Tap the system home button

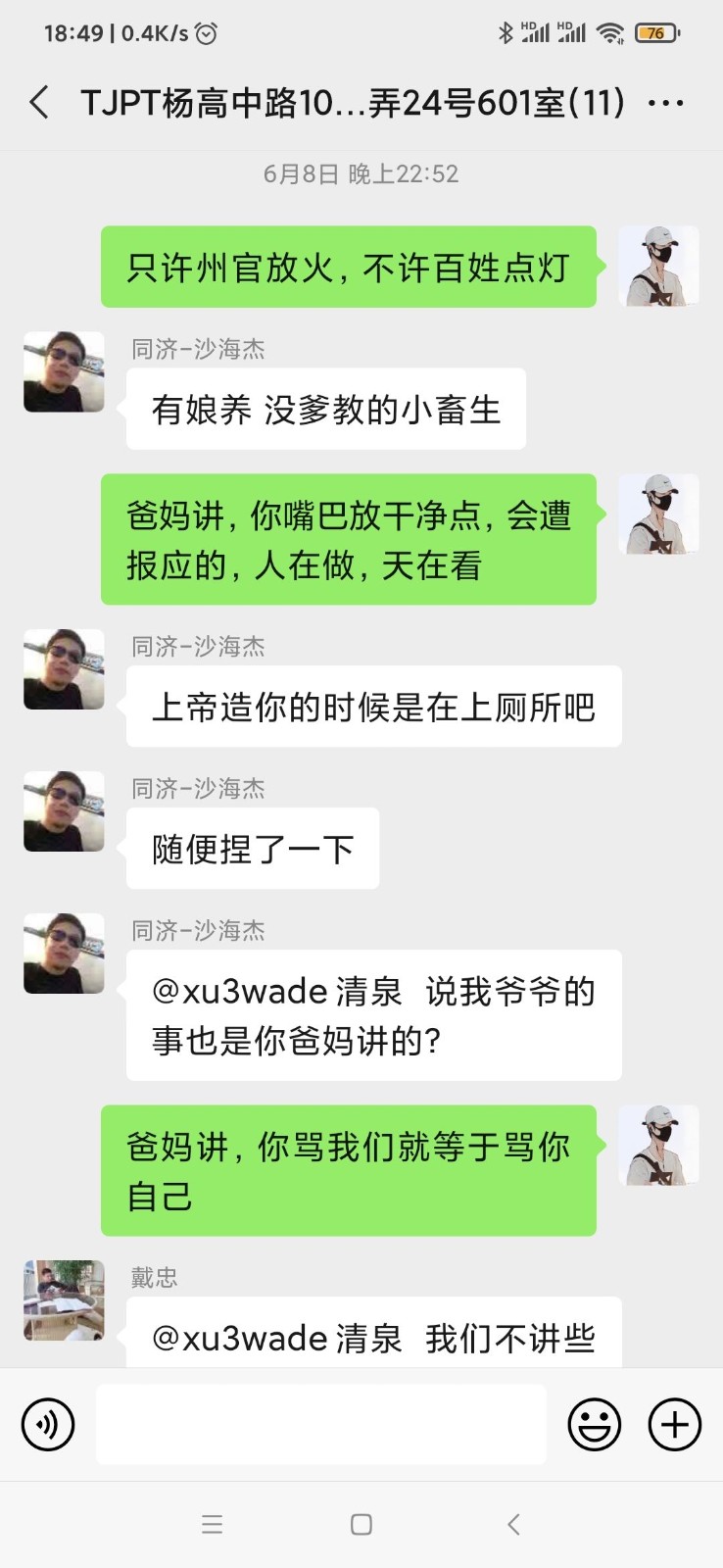(361, 1524)
